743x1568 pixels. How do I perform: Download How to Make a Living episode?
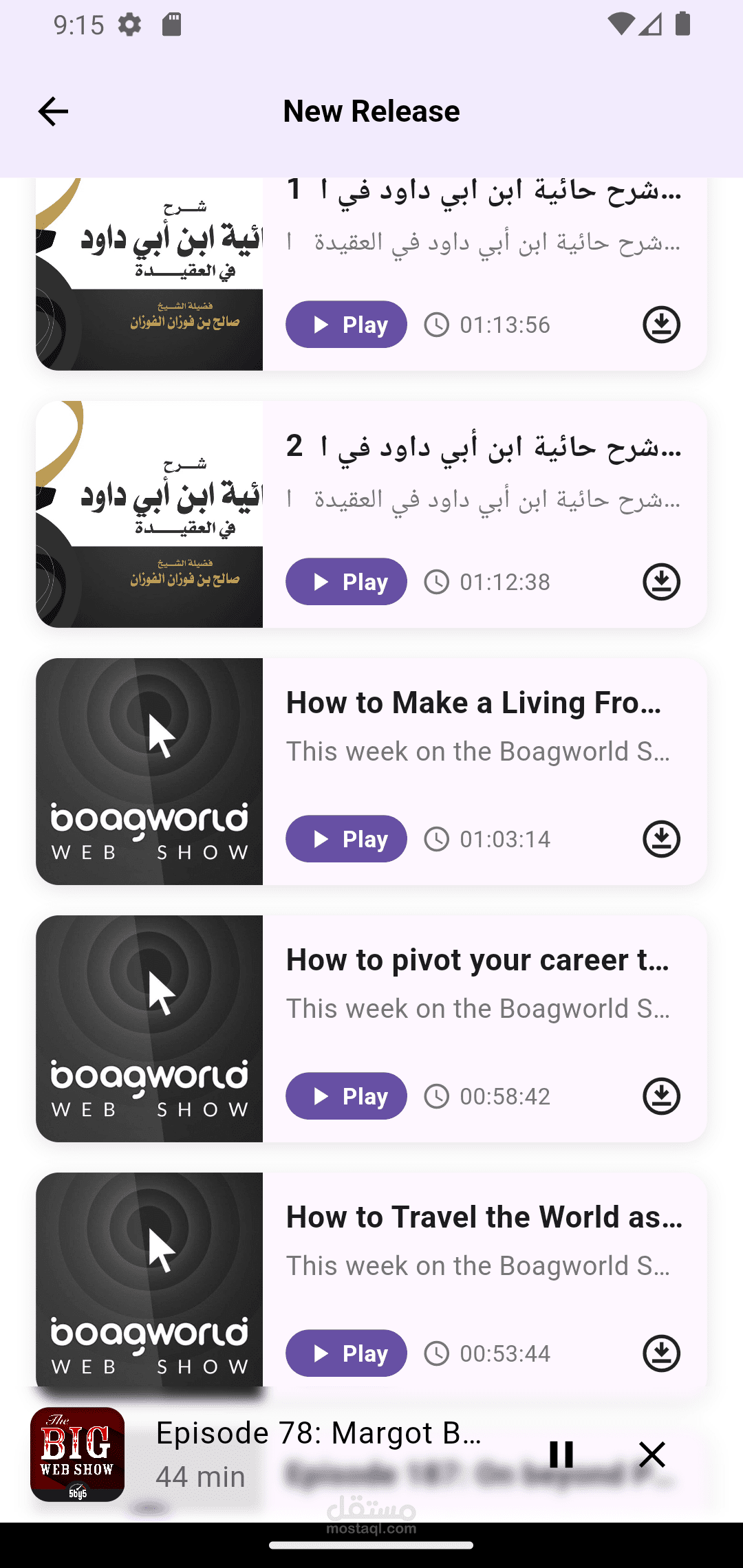tap(661, 839)
